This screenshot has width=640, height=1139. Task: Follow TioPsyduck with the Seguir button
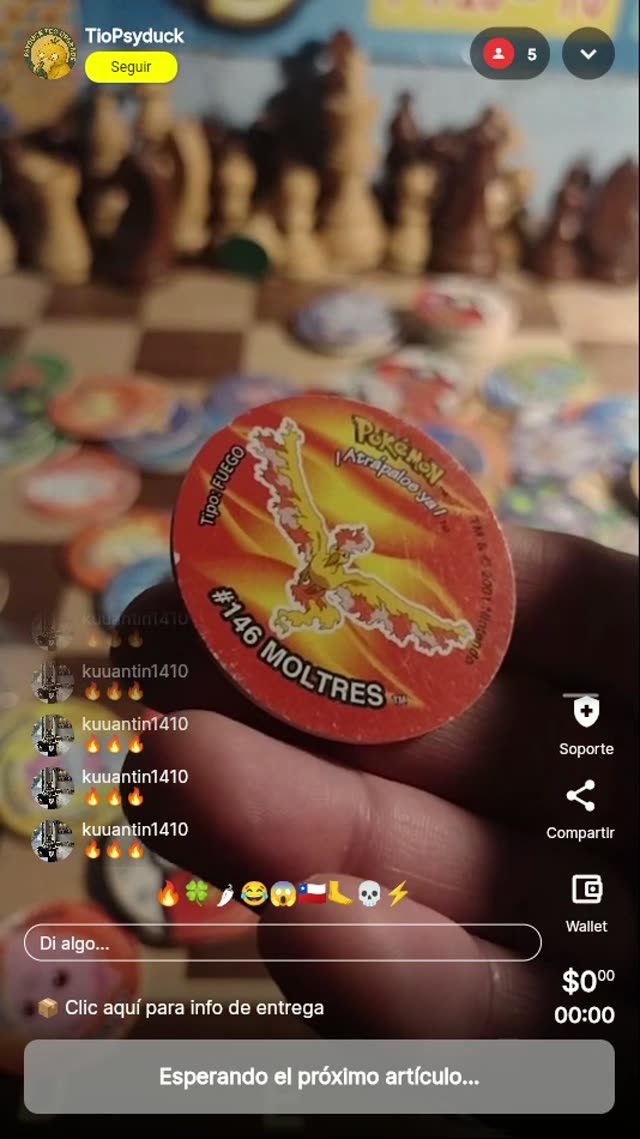click(131, 67)
